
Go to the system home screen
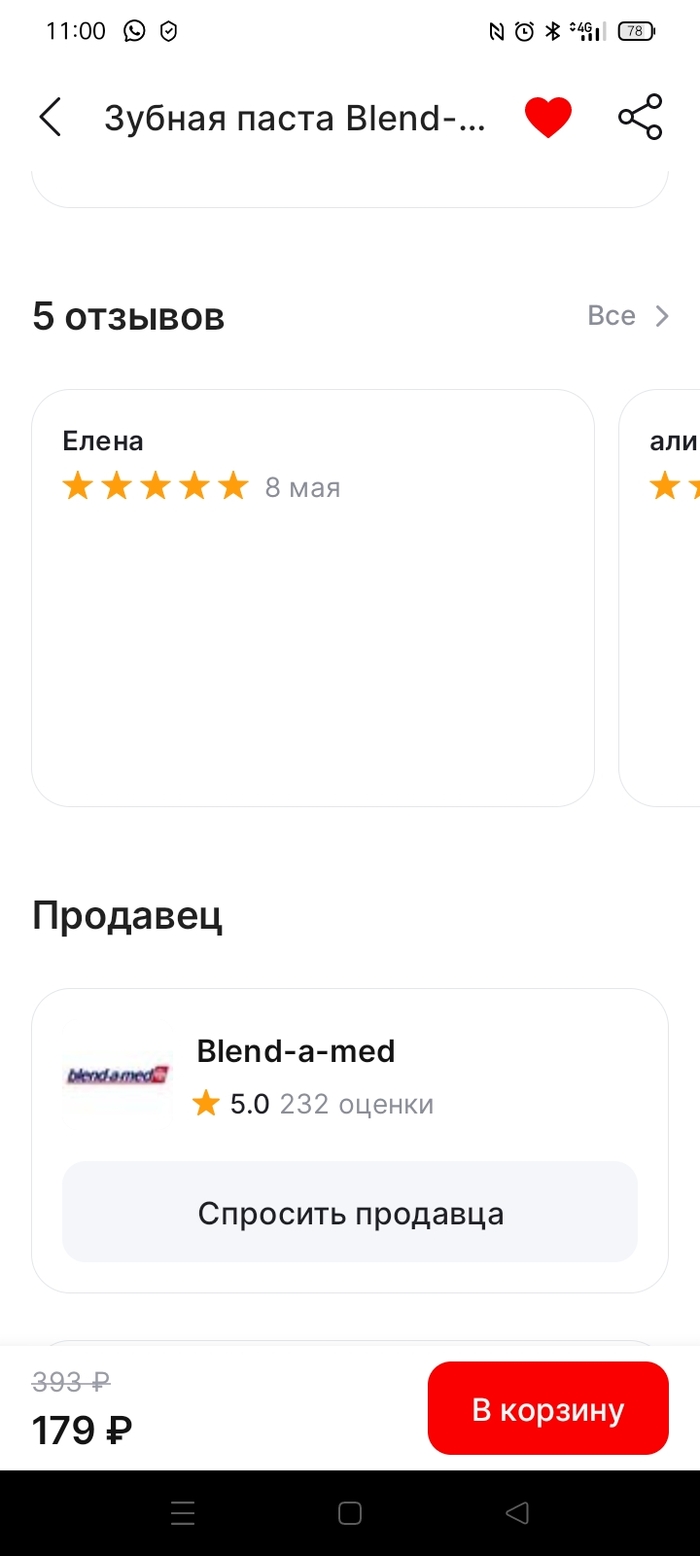pos(350,1513)
